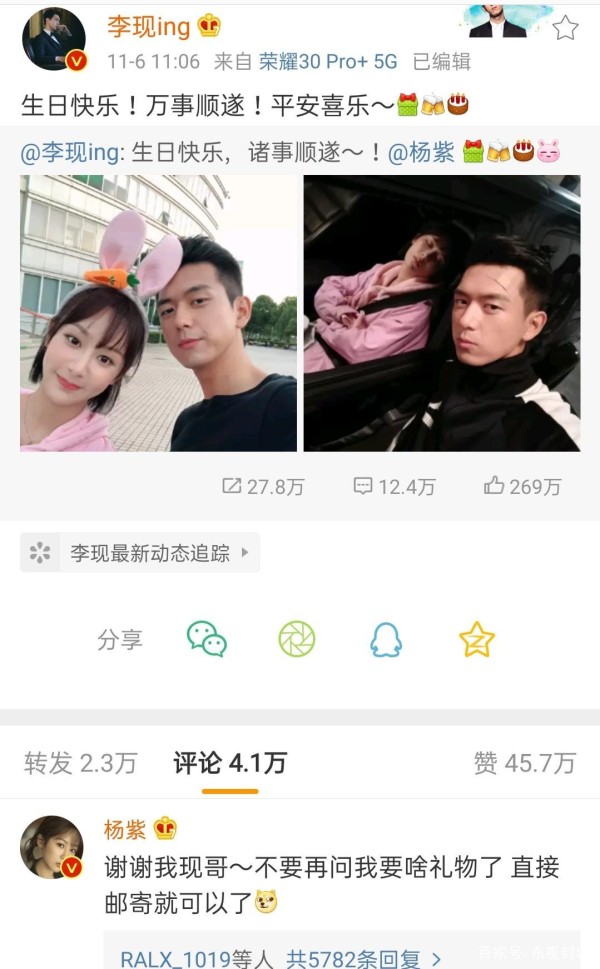Share to WeChat
600x969 pixels.
[206, 639]
